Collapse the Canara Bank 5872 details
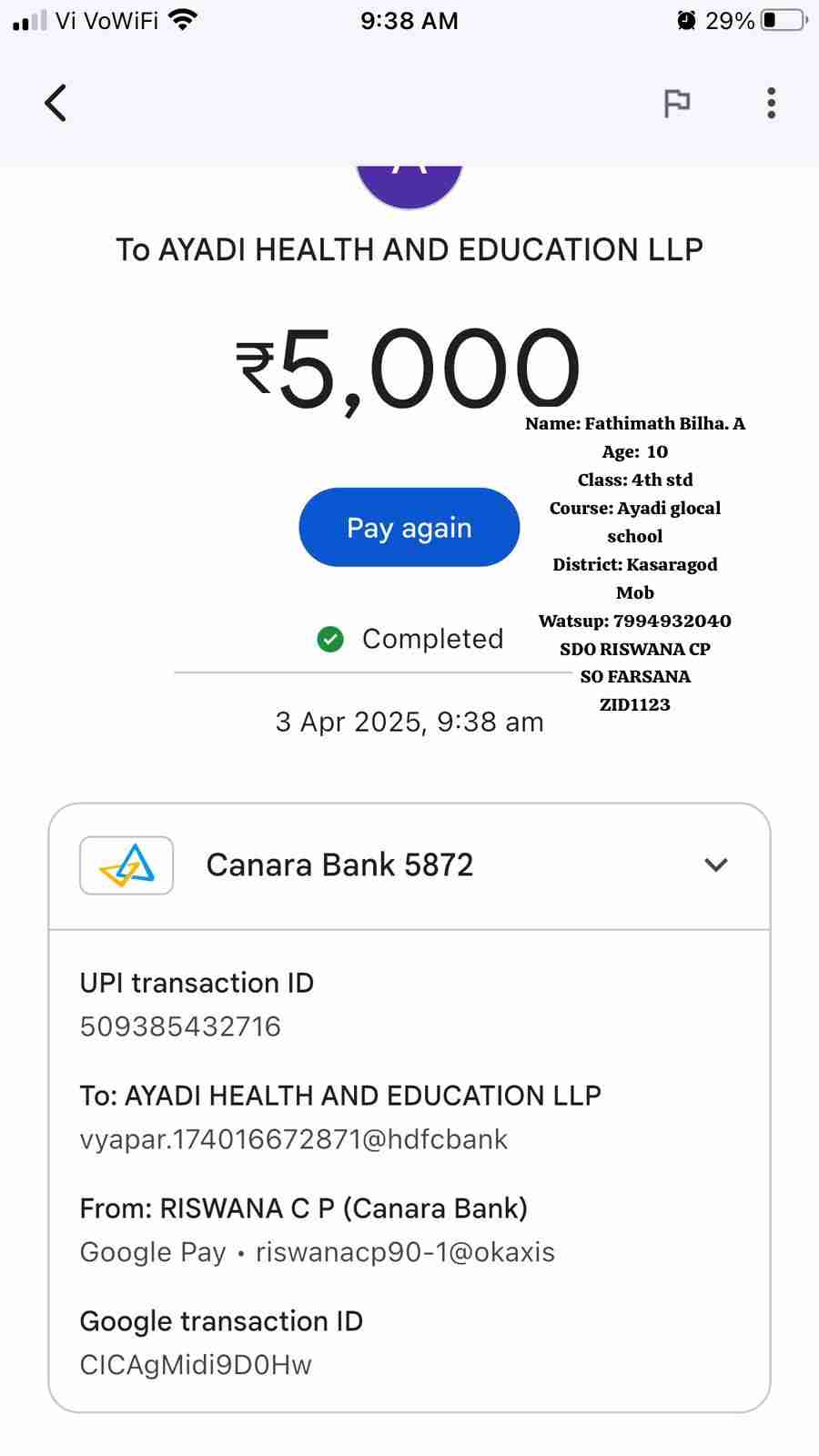819x1456 pixels. tap(716, 864)
